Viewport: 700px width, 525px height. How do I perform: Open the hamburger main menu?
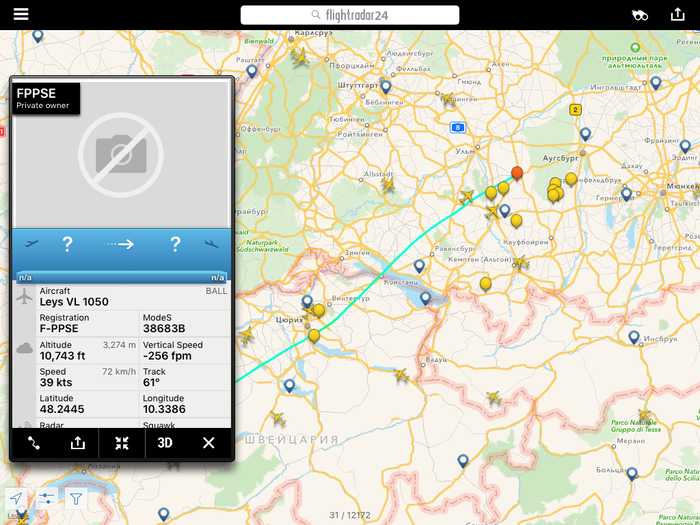[x=21, y=14]
